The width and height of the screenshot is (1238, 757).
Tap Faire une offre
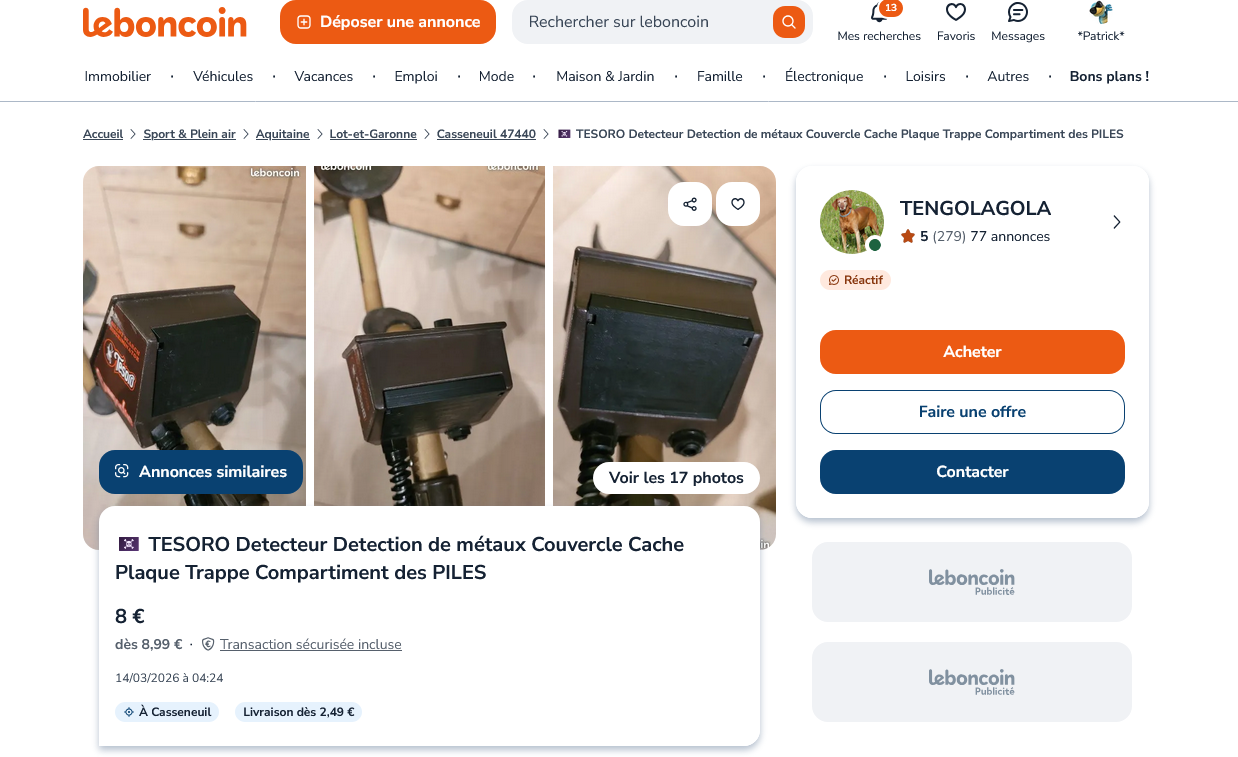[x=971, y=412]
